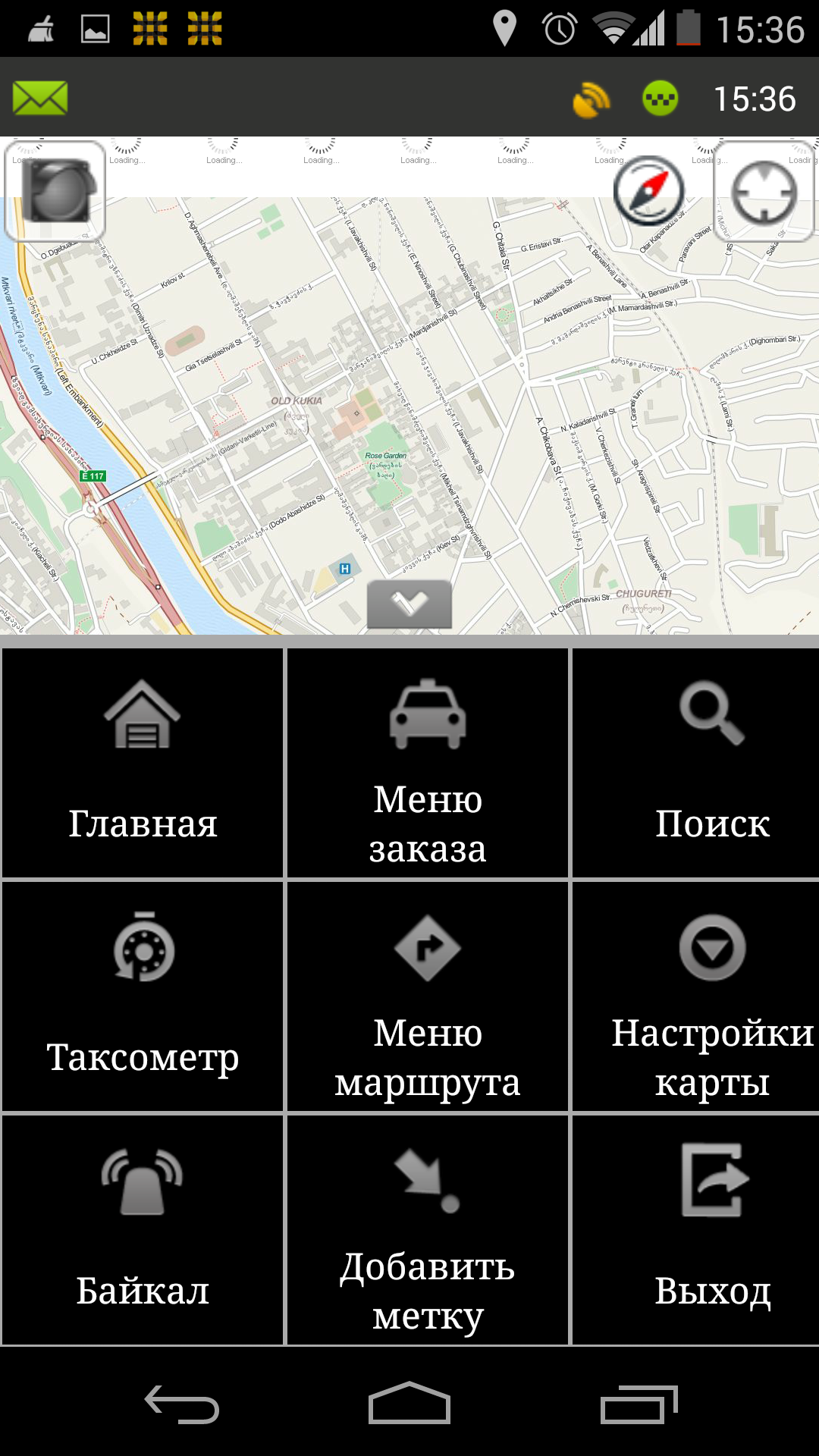Open Меню заказа

(x=428, y=762)
